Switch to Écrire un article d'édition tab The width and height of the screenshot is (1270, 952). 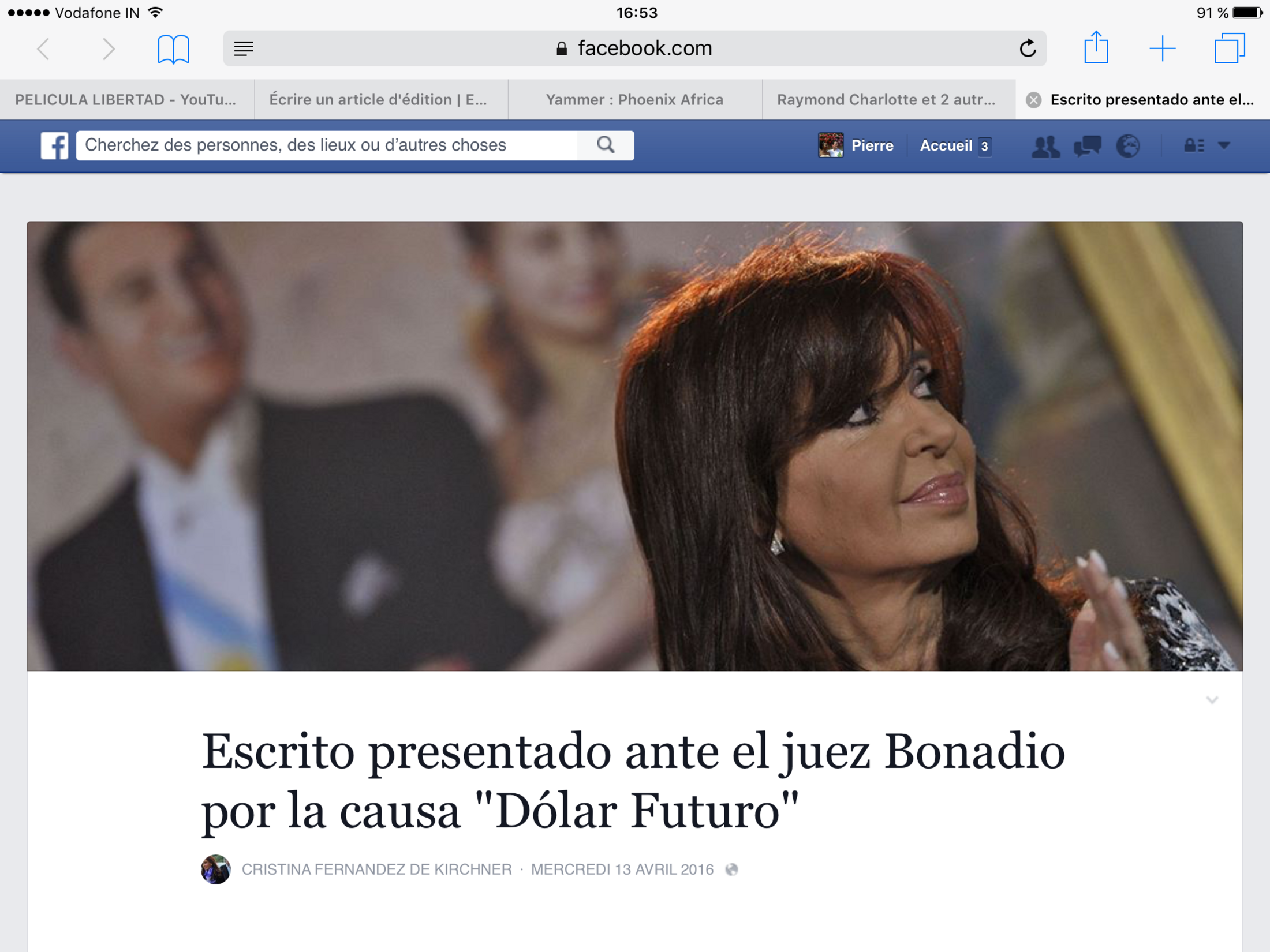coord(379,100)
